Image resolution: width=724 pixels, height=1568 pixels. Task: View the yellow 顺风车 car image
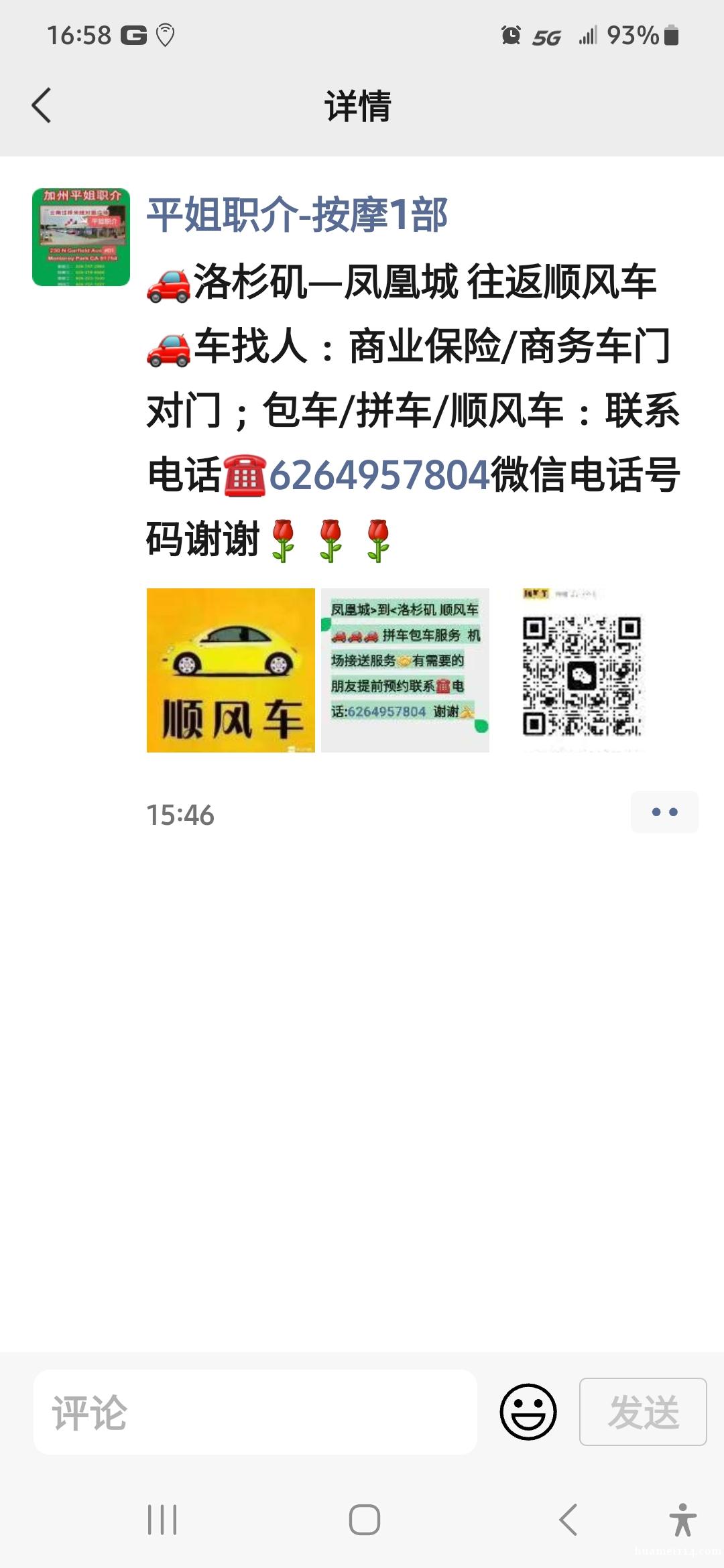231,670
